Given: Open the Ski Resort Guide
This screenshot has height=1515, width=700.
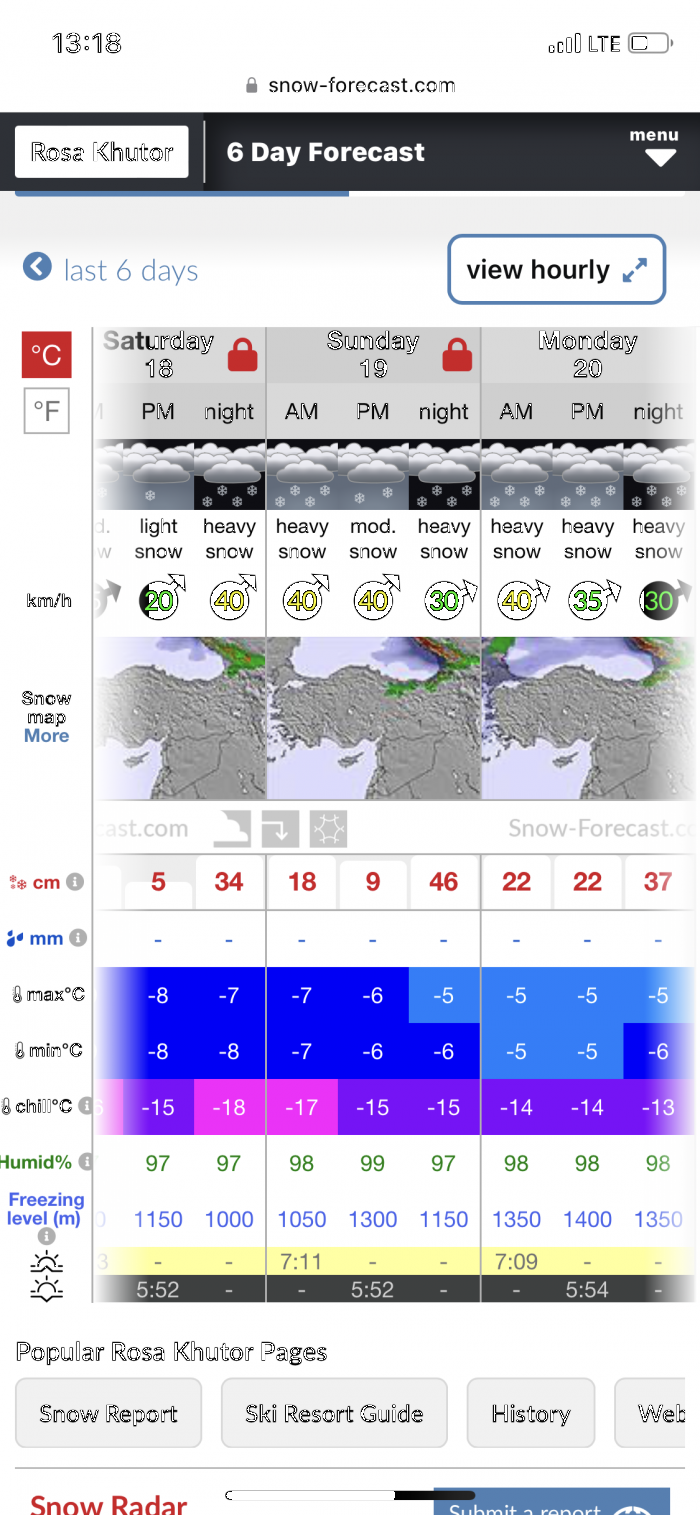Looking at the screenshot, I should click(x=334, y=1413).
